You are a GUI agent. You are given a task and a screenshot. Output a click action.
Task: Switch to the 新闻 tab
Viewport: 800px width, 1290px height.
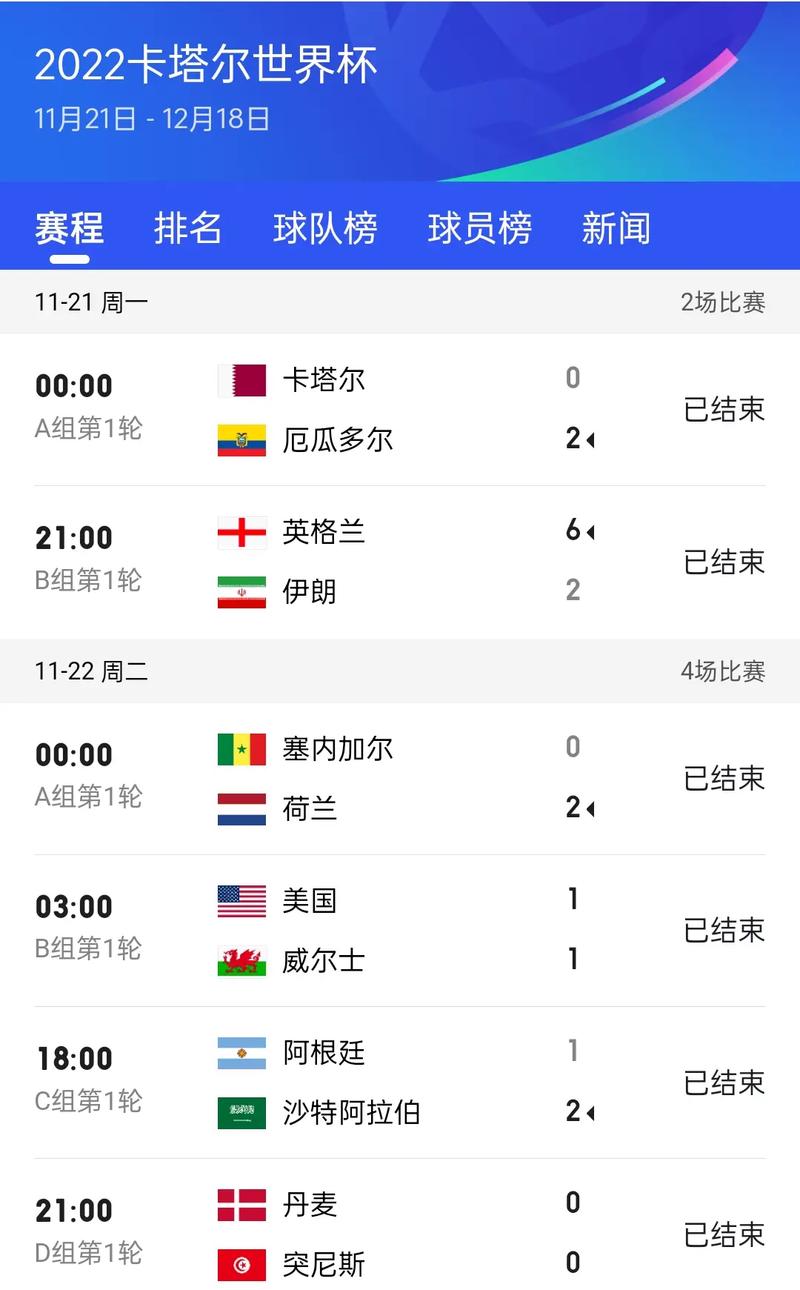click(x=614, y=228)
